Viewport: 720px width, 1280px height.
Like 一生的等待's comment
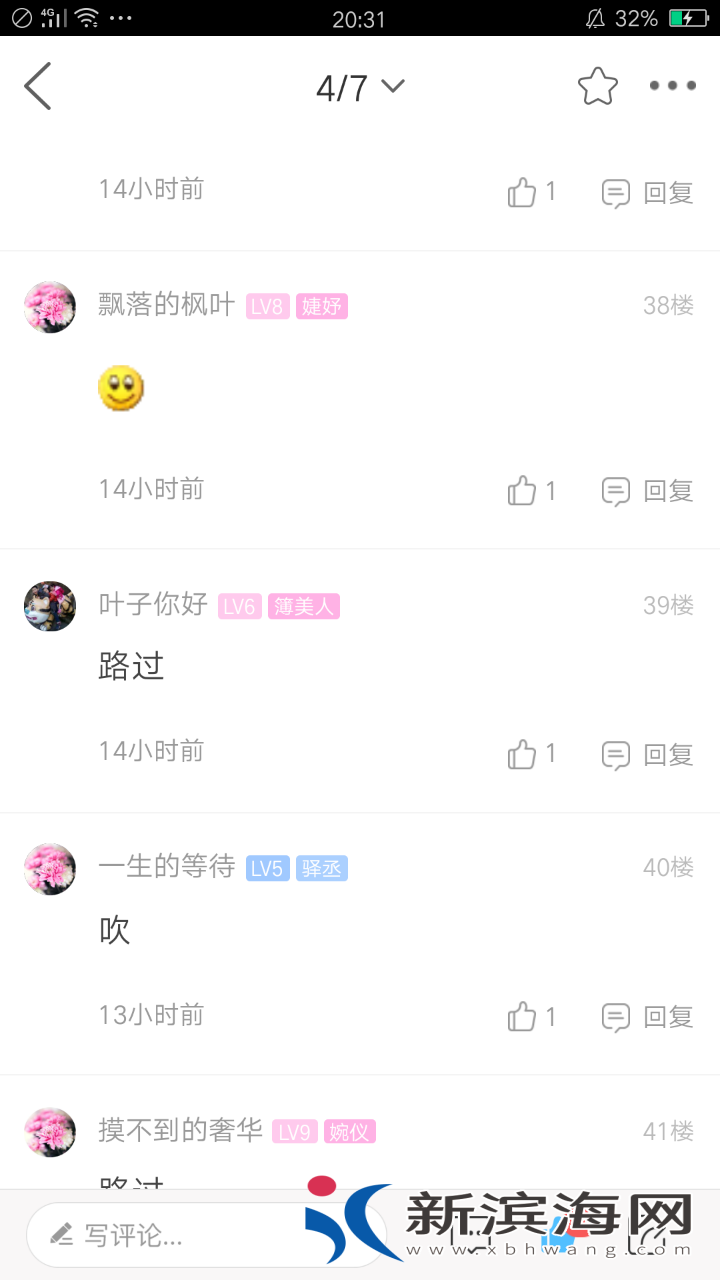(531, 1017)
